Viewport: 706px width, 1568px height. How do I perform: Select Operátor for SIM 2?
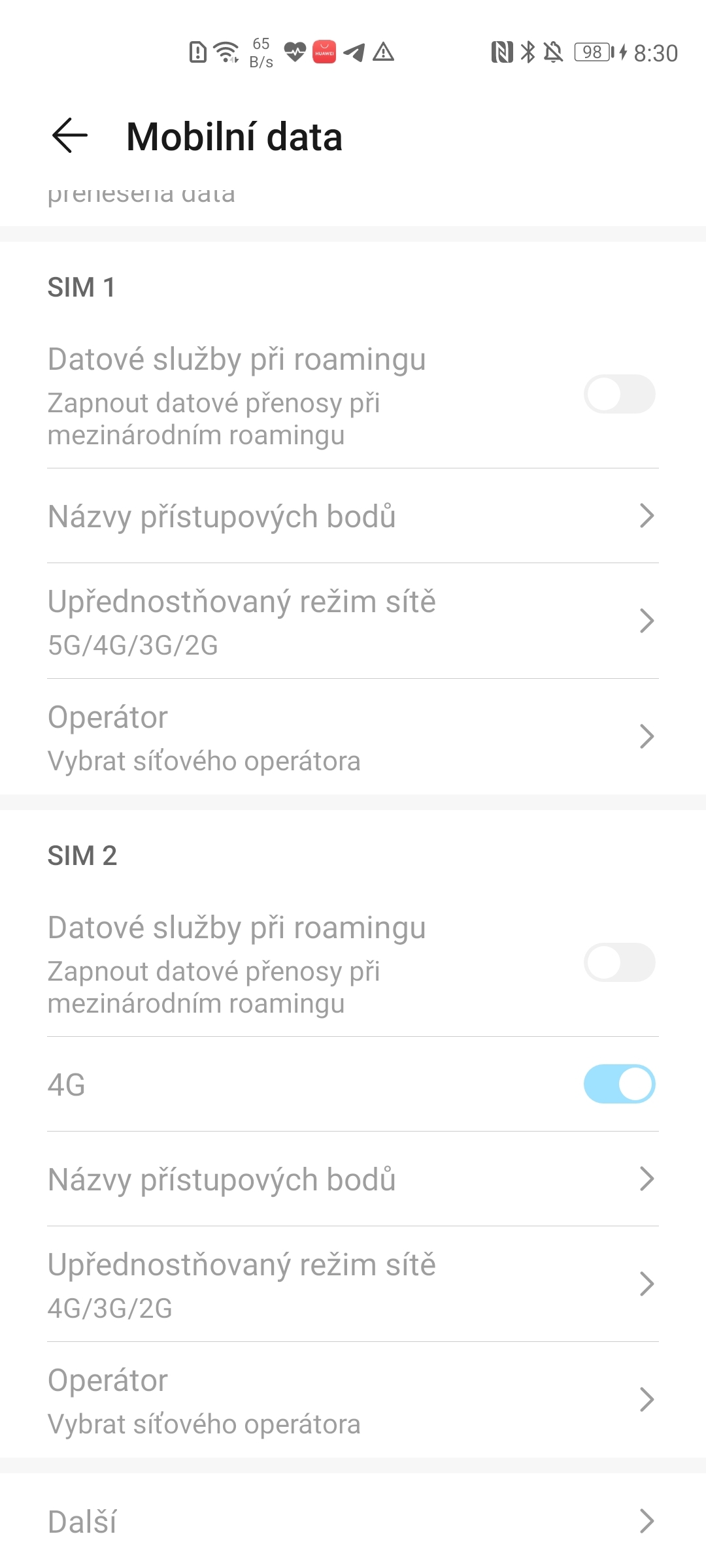(353, 1398)
